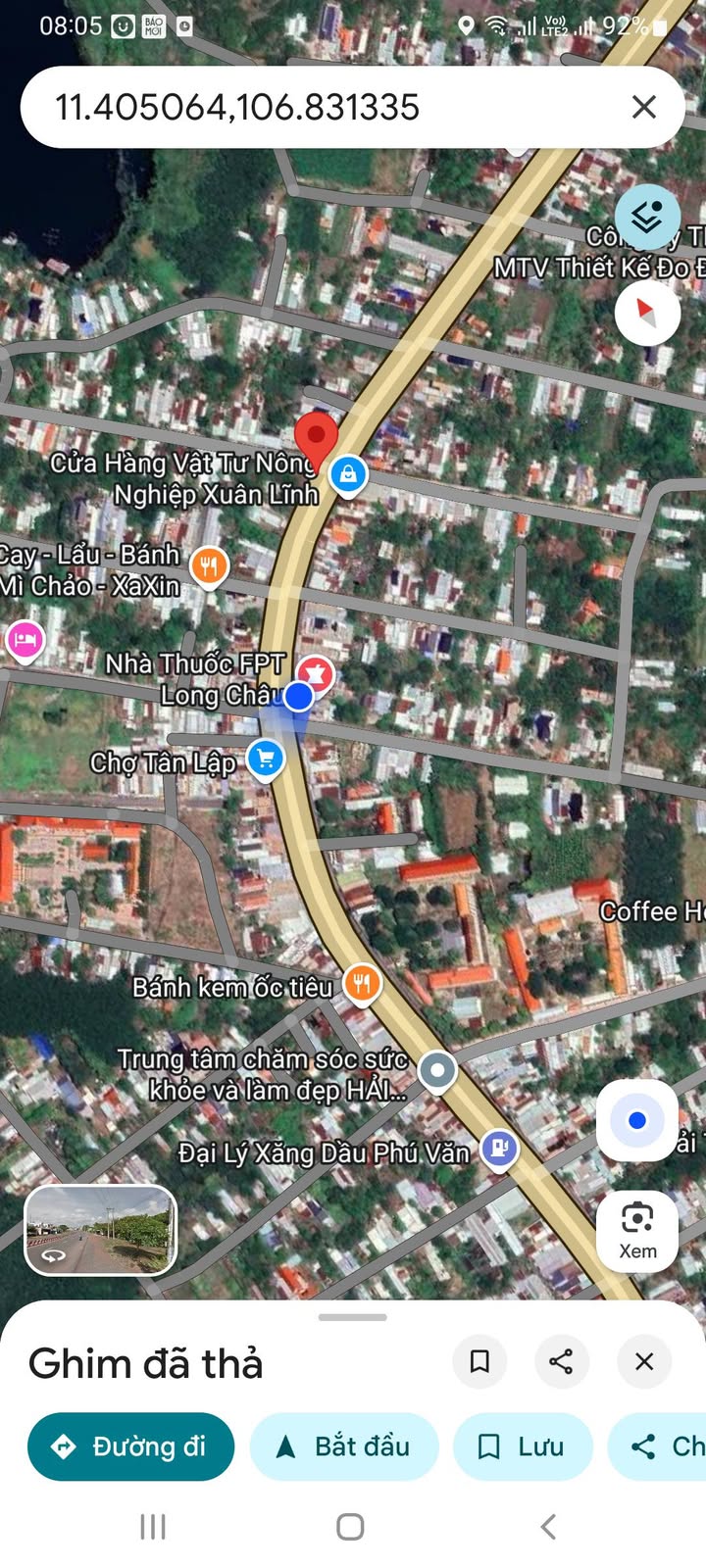This screenshot has height=1568, width=706.
Task: Edit the coordinates search field
Action: pyautogui.click(x=294, y=107)
